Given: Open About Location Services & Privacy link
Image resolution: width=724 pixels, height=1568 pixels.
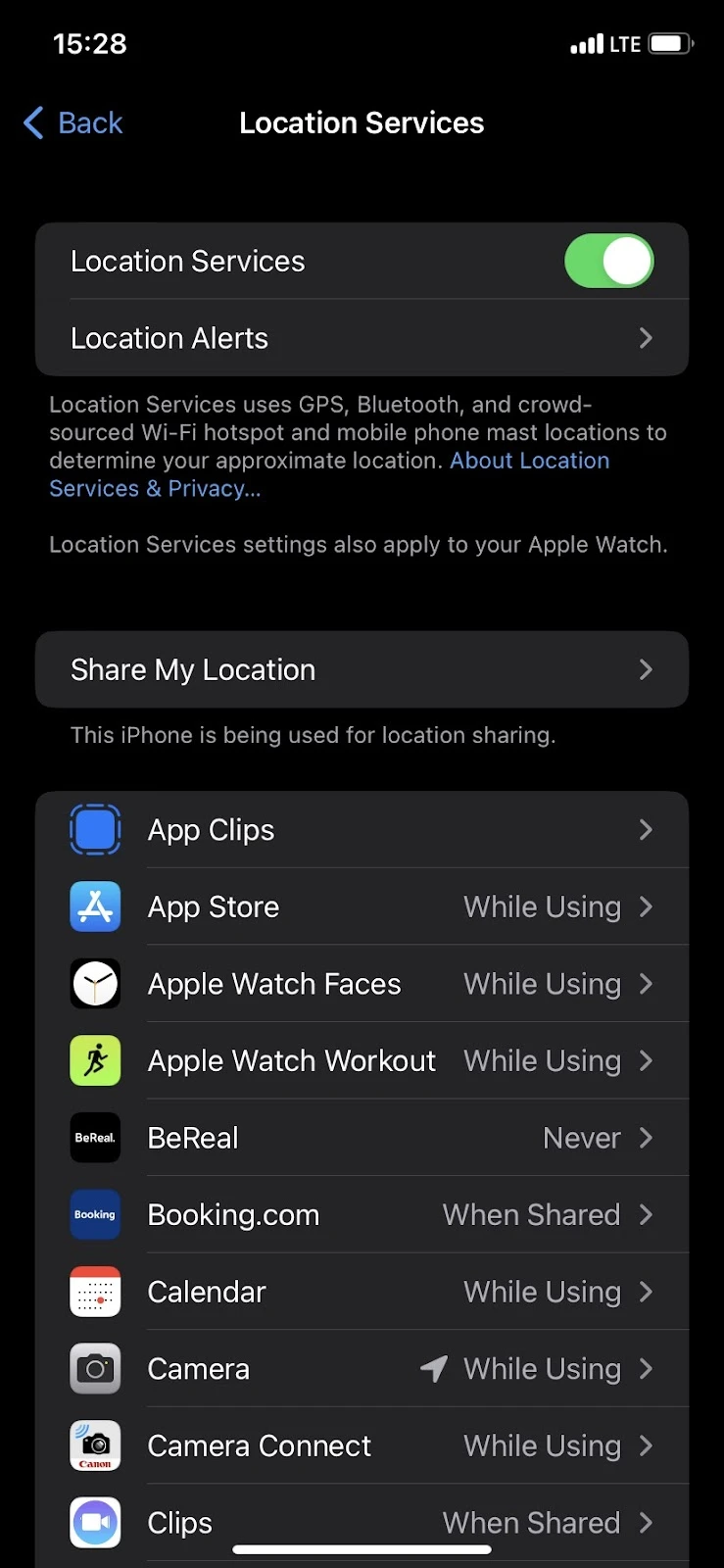Looking at the screenshot, I should click(x=329, y=474).
